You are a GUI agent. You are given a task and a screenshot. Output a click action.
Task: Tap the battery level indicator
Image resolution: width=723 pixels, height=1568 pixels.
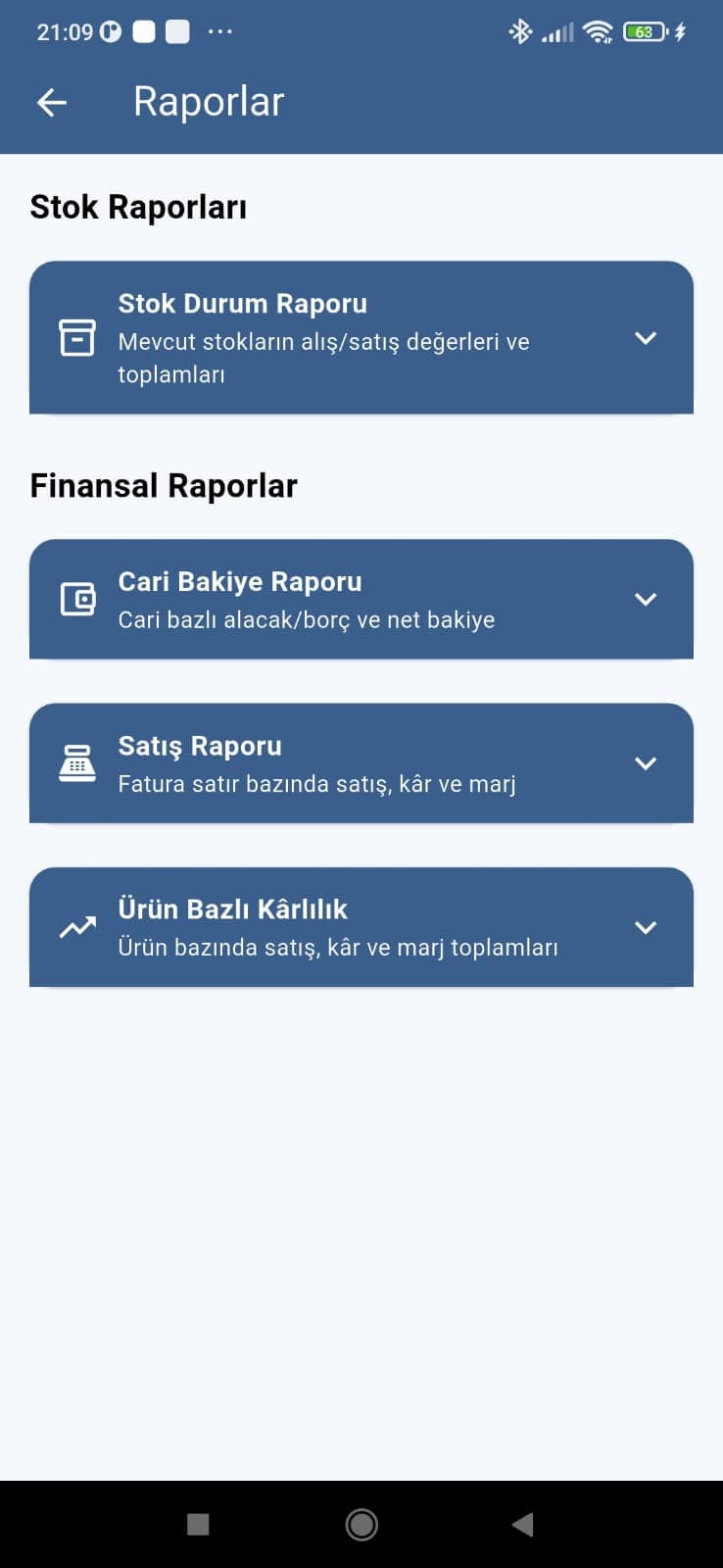tap(645, 31)
